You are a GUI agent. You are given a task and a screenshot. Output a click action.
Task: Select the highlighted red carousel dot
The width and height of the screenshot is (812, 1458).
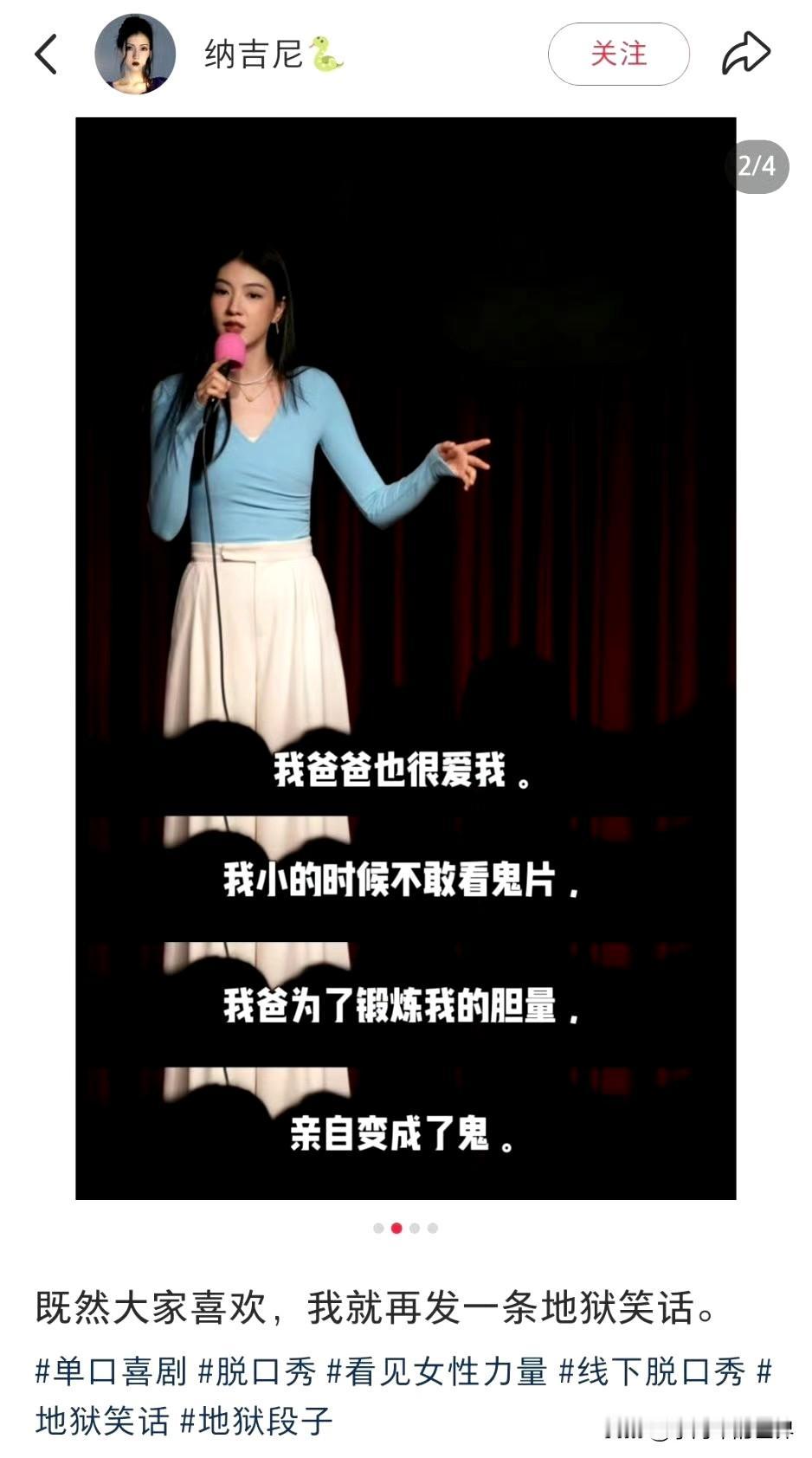pos(396,1226)
